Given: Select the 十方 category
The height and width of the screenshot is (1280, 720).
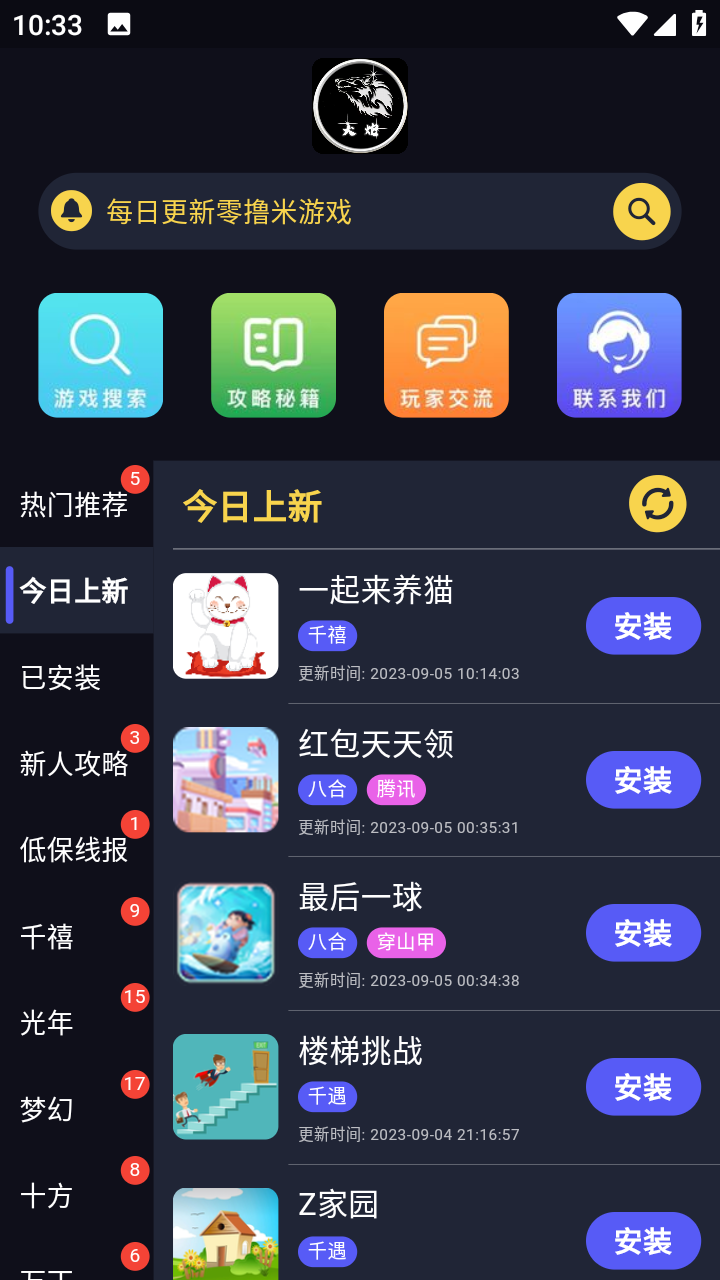Looking at the screenshot, I should coord(47,1195).
